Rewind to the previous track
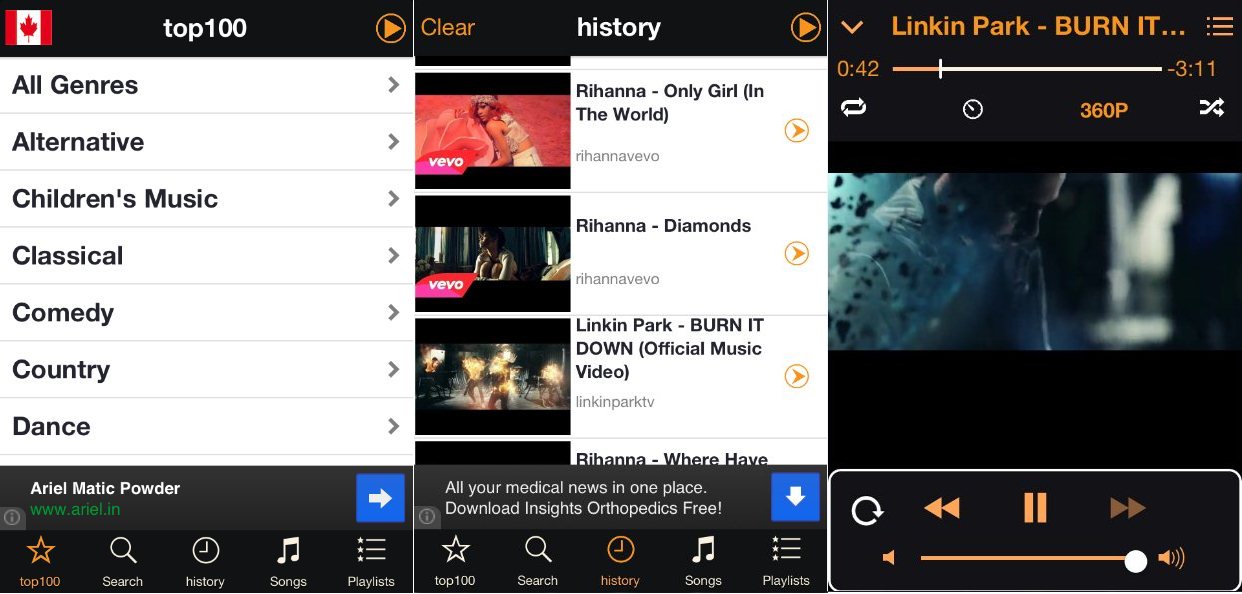Screen dimensions: 1242x594 click(x=941, y=508)
